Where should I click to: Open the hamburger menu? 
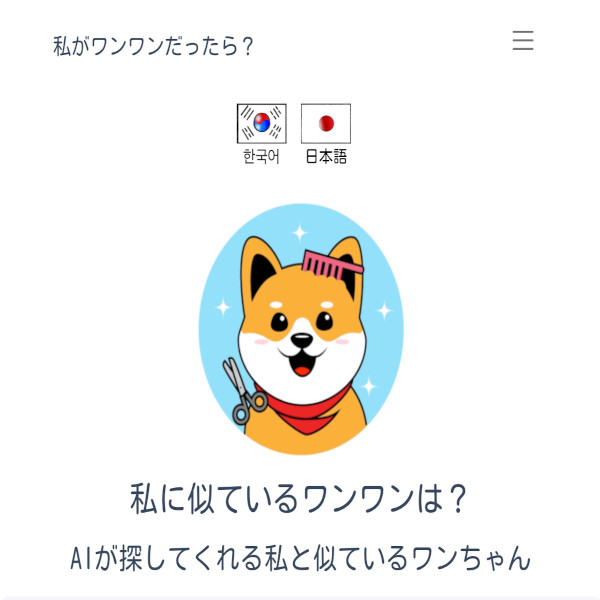[x=523, y=41]
